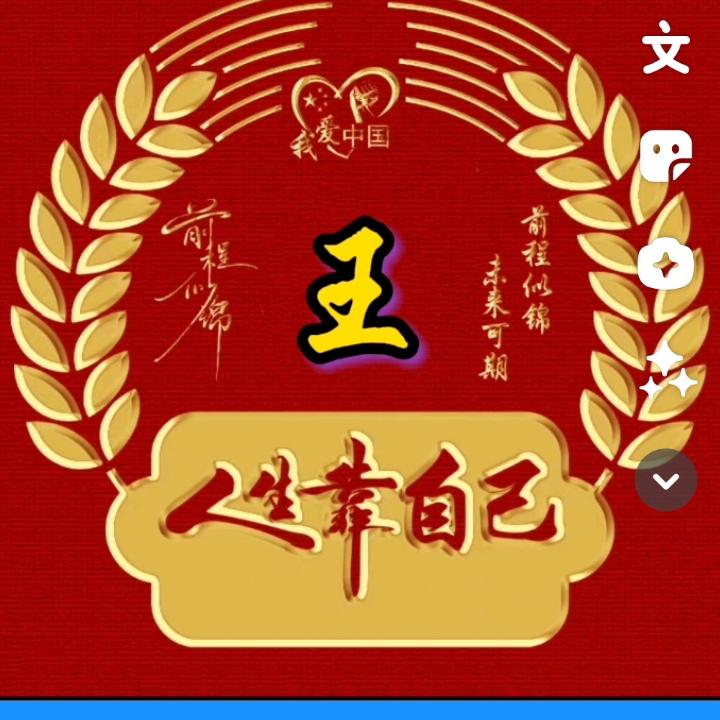
Task: Open the sticker tool
Action: click(665, 156)
